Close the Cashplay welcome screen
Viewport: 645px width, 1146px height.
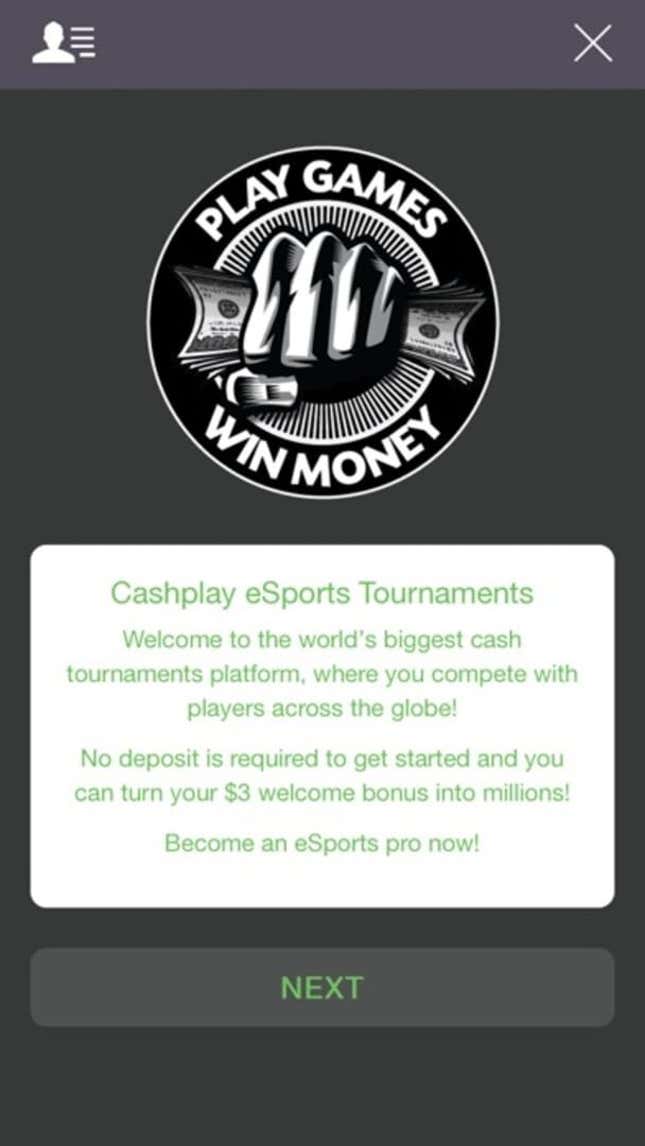click(592, 43)
